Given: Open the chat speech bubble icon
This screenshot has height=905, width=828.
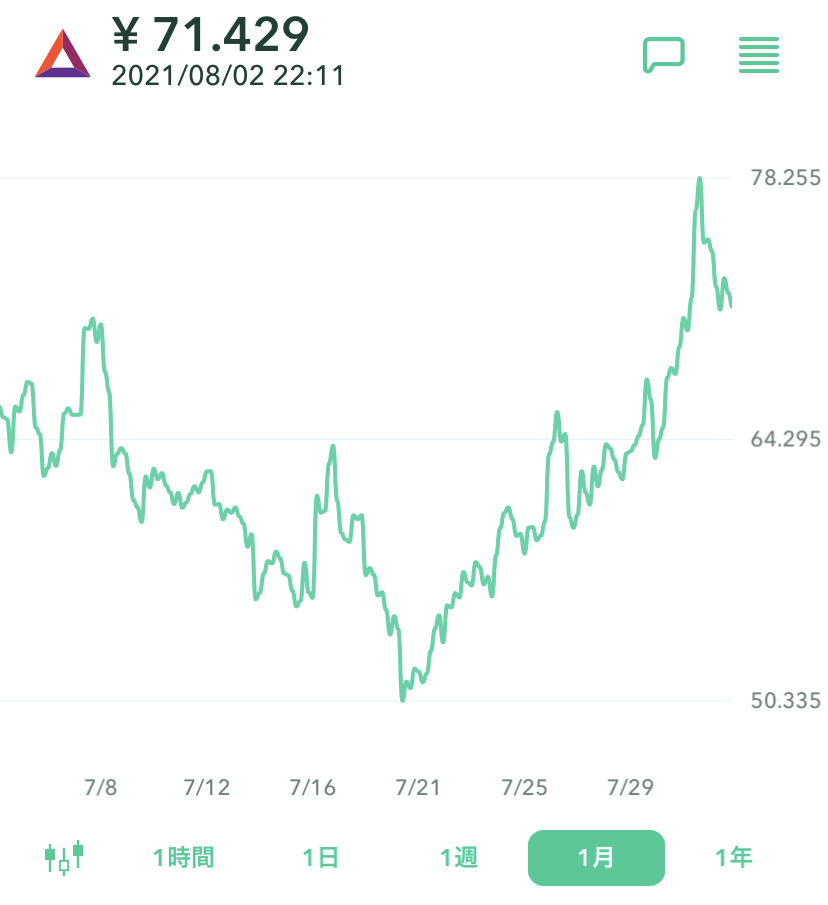Looking at the screenshot, I should pos(663,54).
